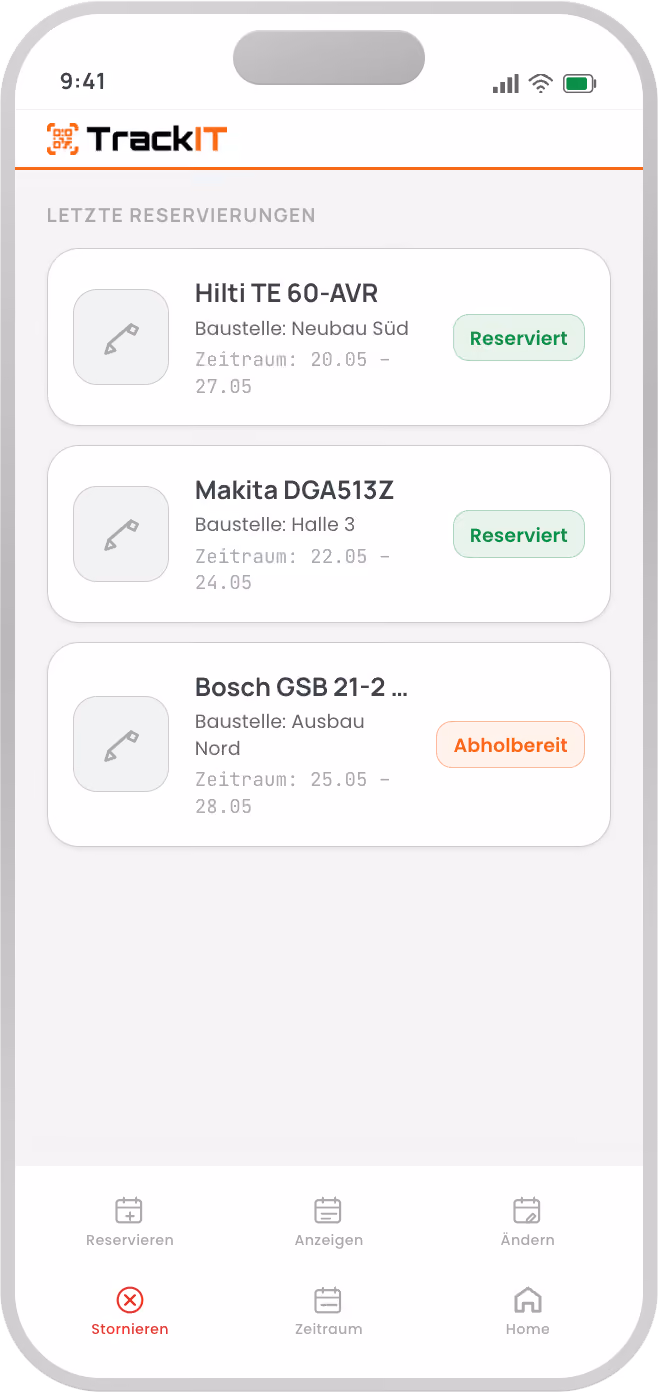Open the Hilti TE 60-AVR reservation card
Viewport: 658px width, 1392px height.
pyautogui.click(x=329, y=337)
